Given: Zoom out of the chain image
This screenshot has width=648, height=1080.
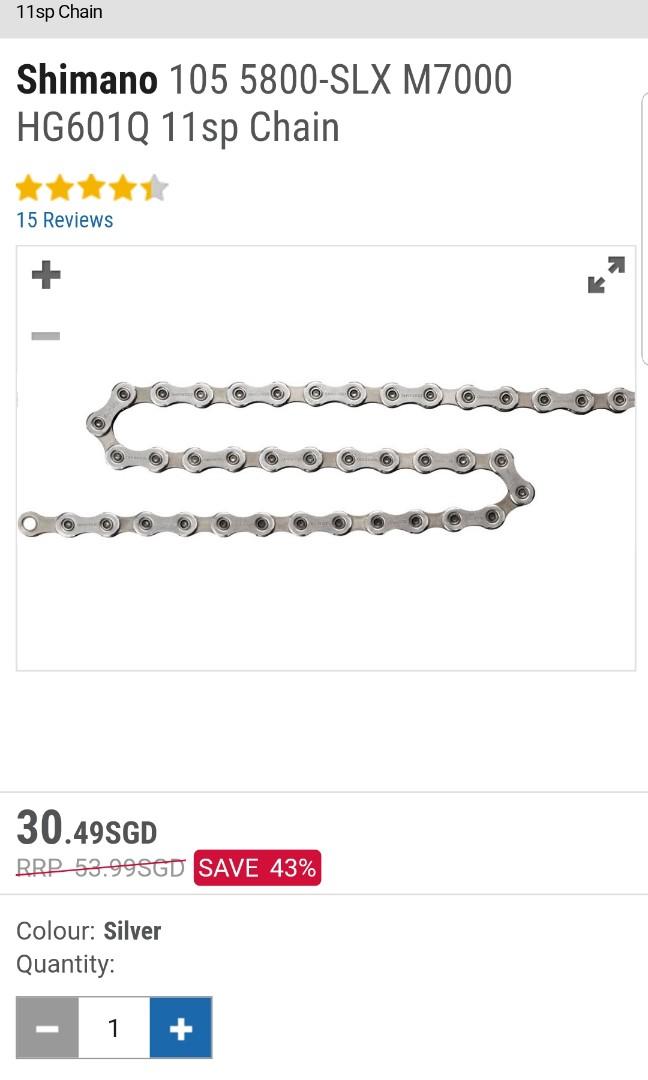Looking at the screenshot, I should (46, 336).
